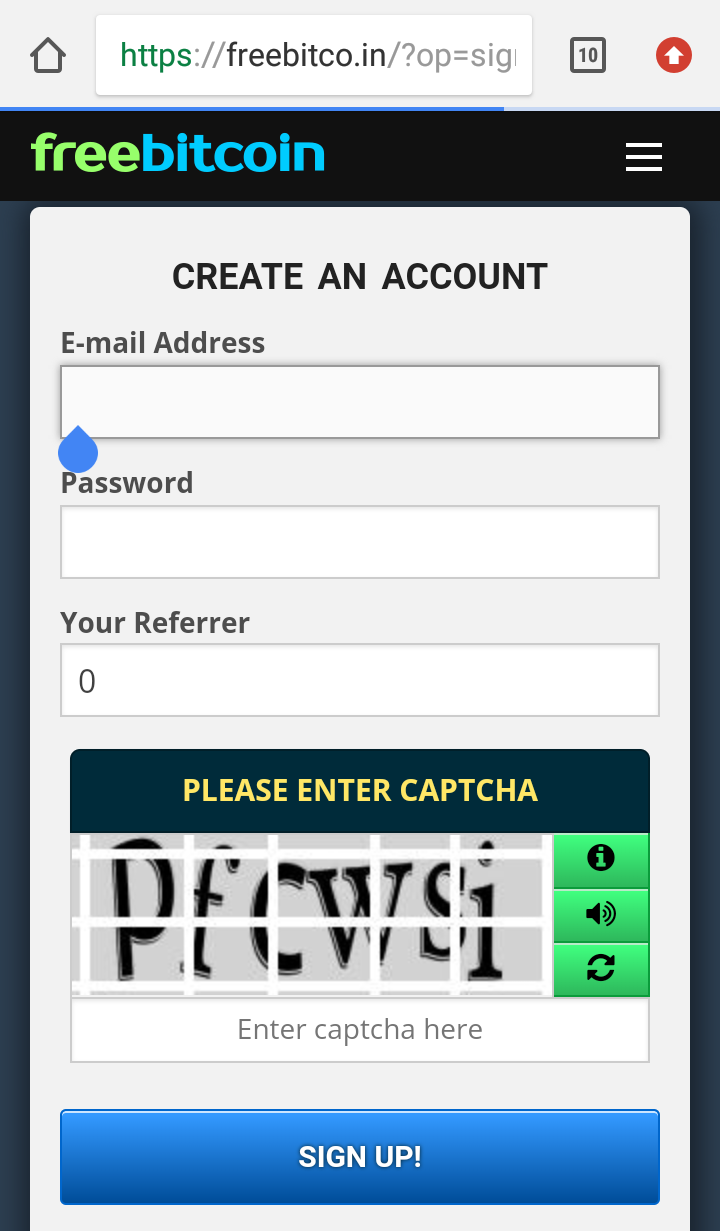This screenshot has height=1231, width=720.
Task: Tap the SIGN UP! button
Action: tap(360, 1157)
